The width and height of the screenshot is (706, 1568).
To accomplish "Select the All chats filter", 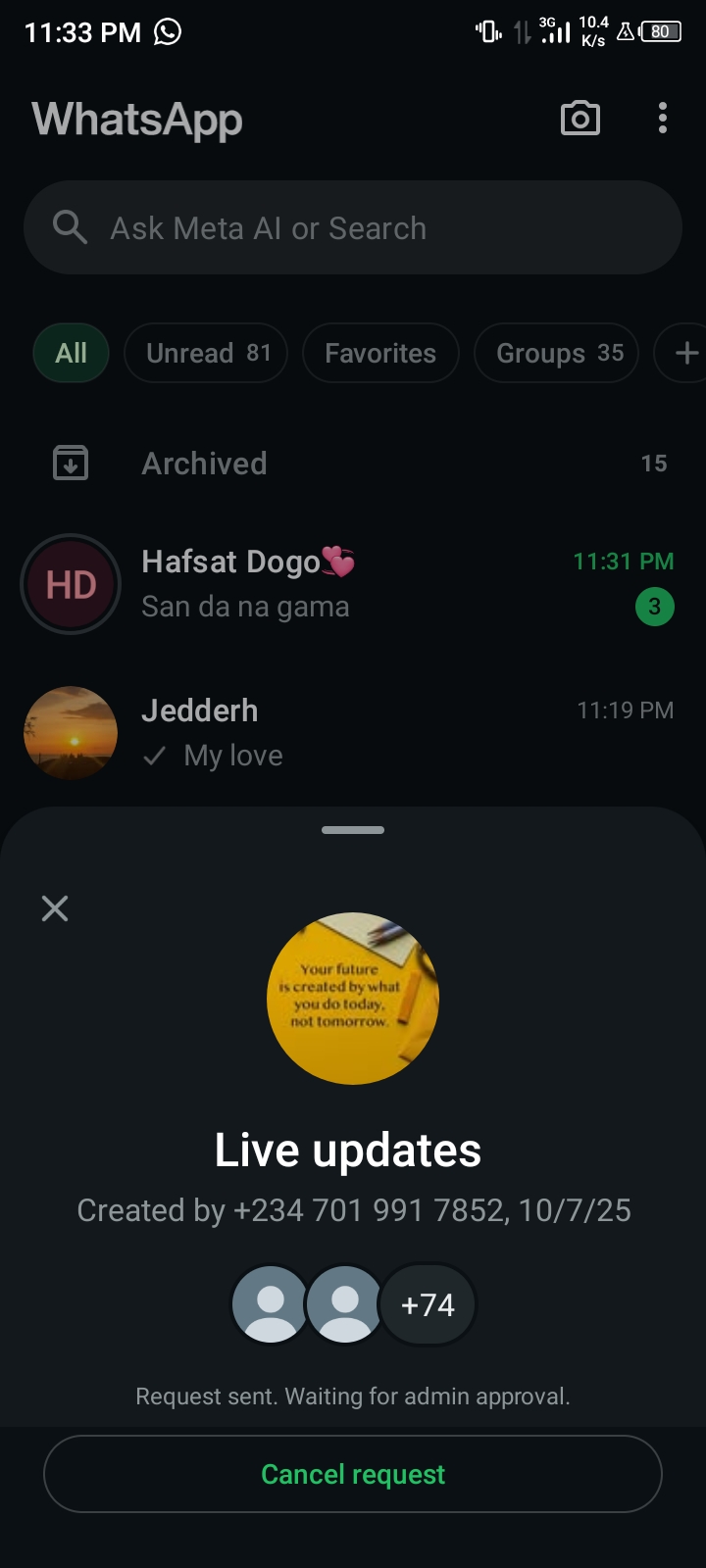I will [x=71, y=353].
